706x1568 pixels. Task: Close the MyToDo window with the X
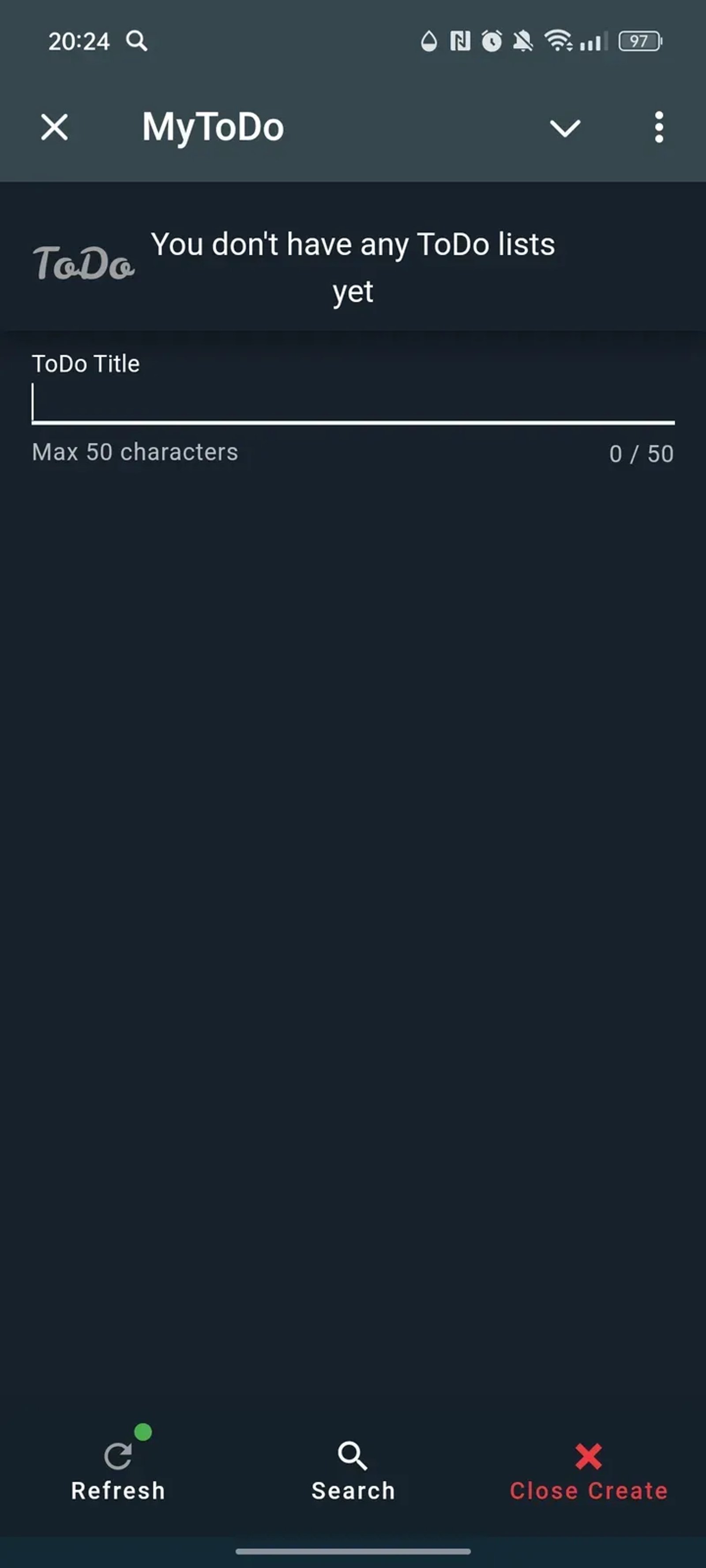54,128
